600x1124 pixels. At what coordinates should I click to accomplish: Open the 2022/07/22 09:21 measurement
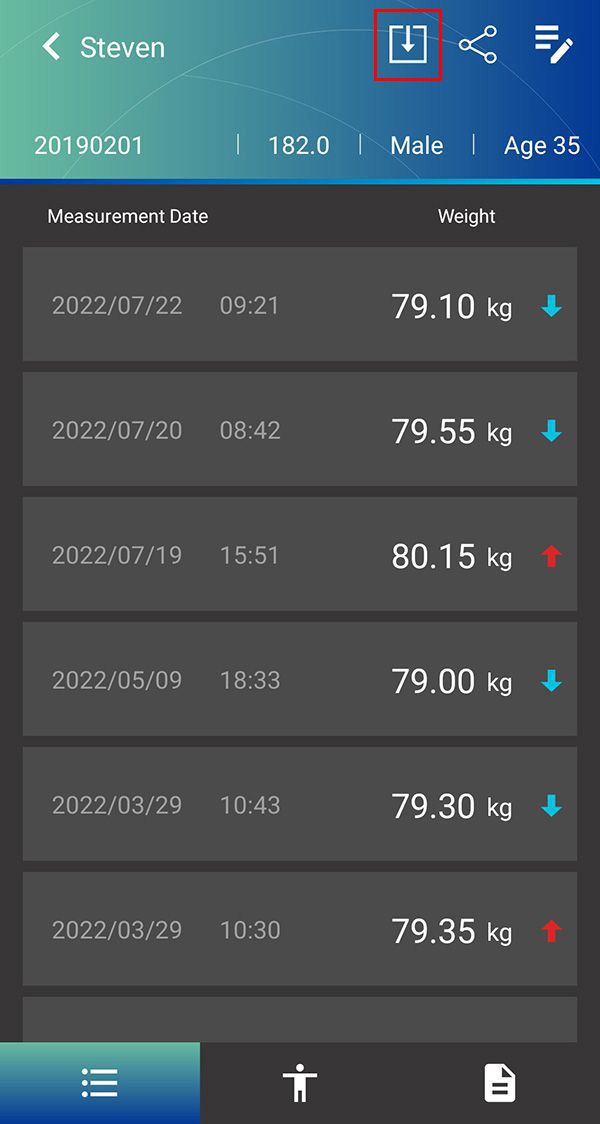coord(300,304)
